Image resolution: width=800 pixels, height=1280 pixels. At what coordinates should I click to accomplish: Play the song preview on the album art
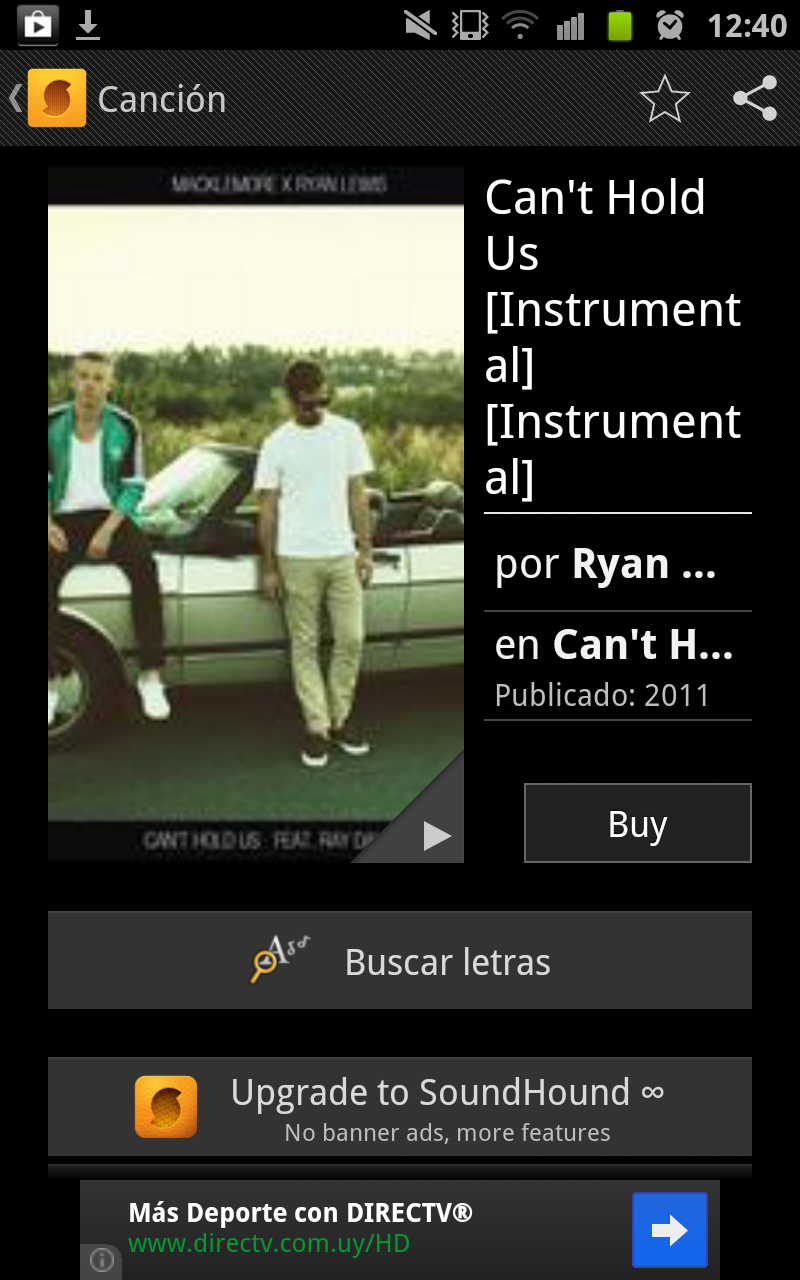click(435, 835)
